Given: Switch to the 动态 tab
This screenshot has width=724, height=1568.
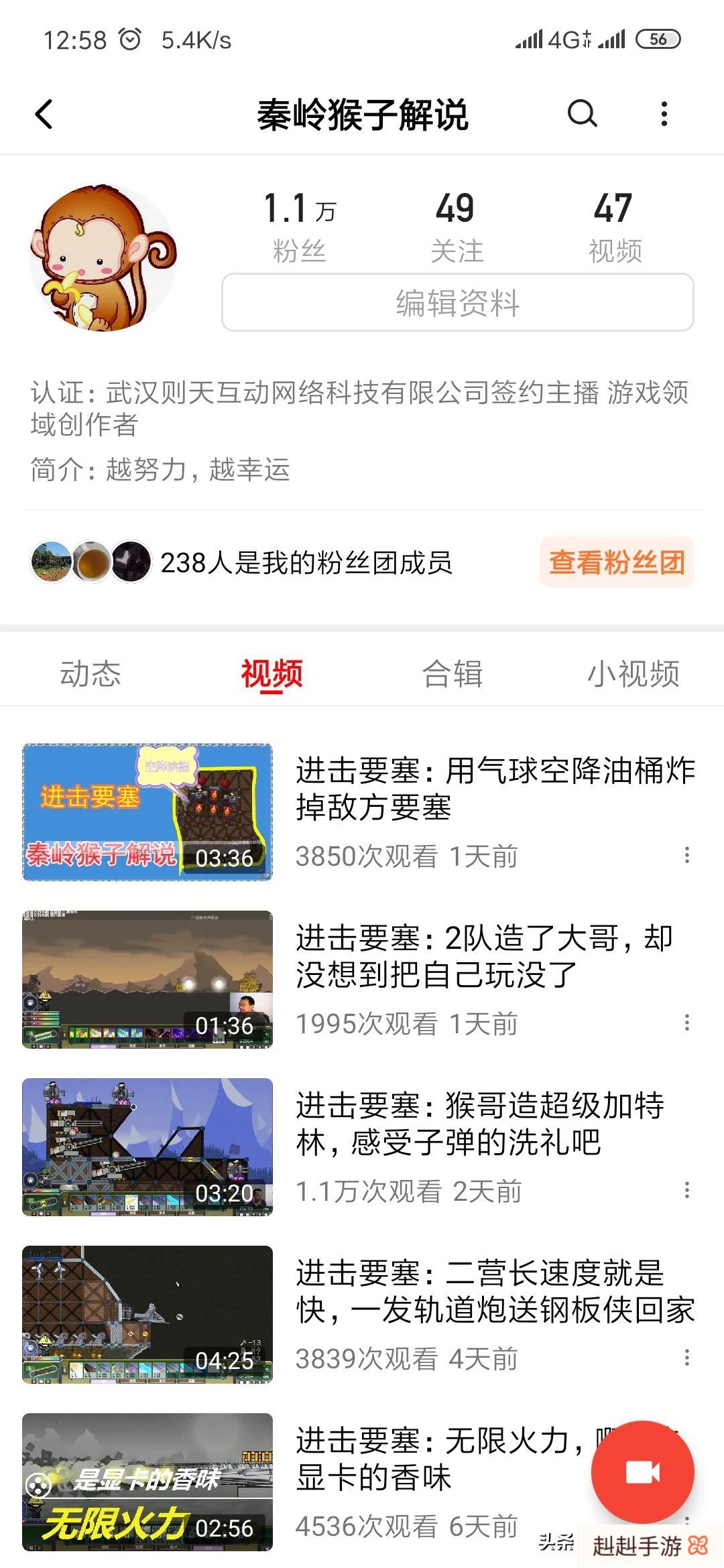Looking at the screenshot, I should (x=90, y=673).
